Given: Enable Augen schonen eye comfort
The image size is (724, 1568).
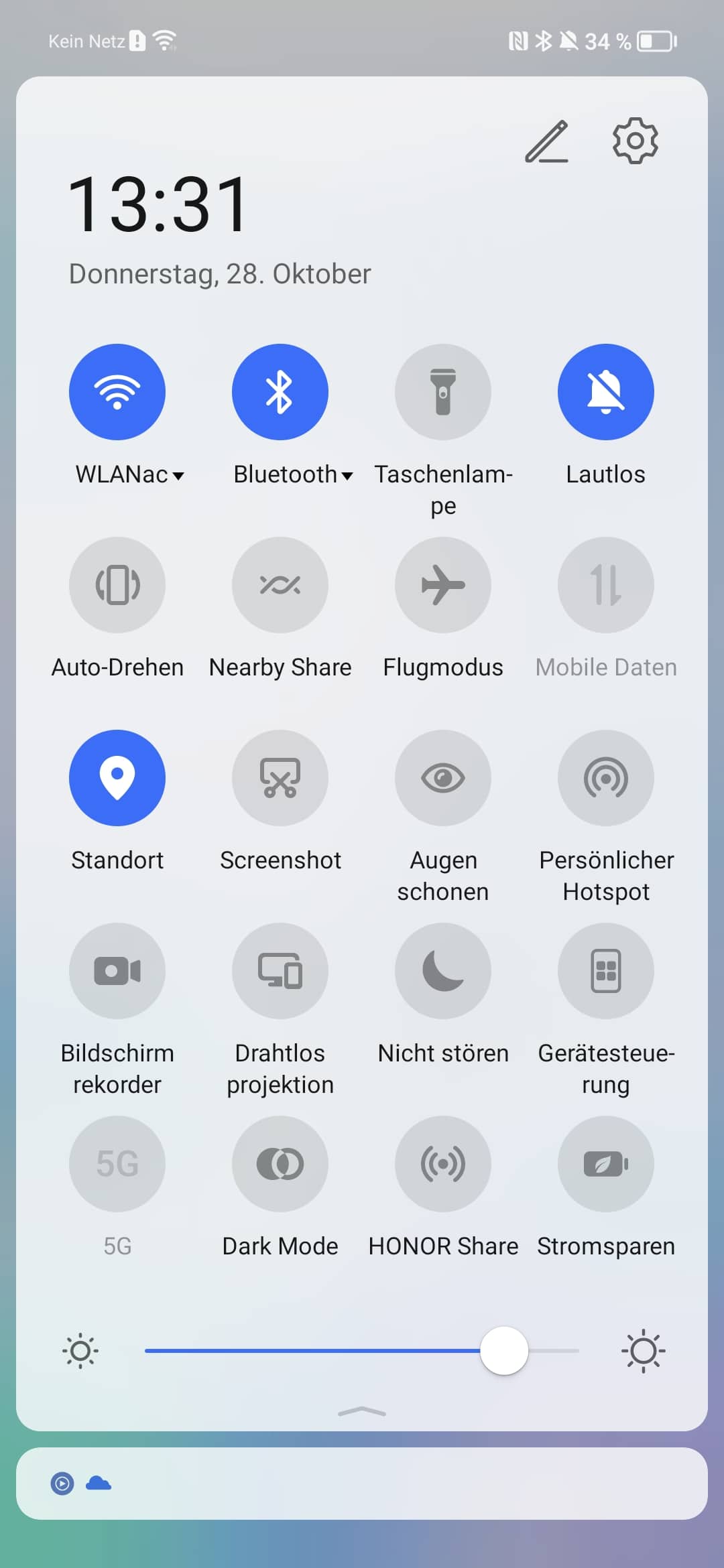Looking at the screenshot, I should point(443,778).
